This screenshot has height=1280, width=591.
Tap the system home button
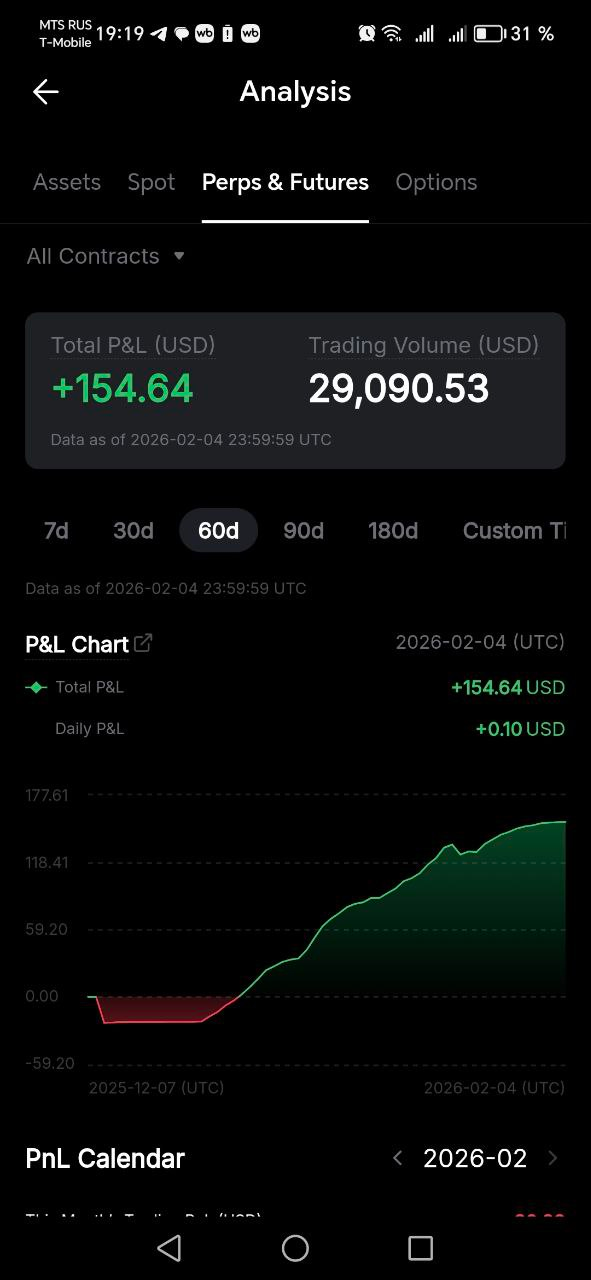[x=295, y=1247]
